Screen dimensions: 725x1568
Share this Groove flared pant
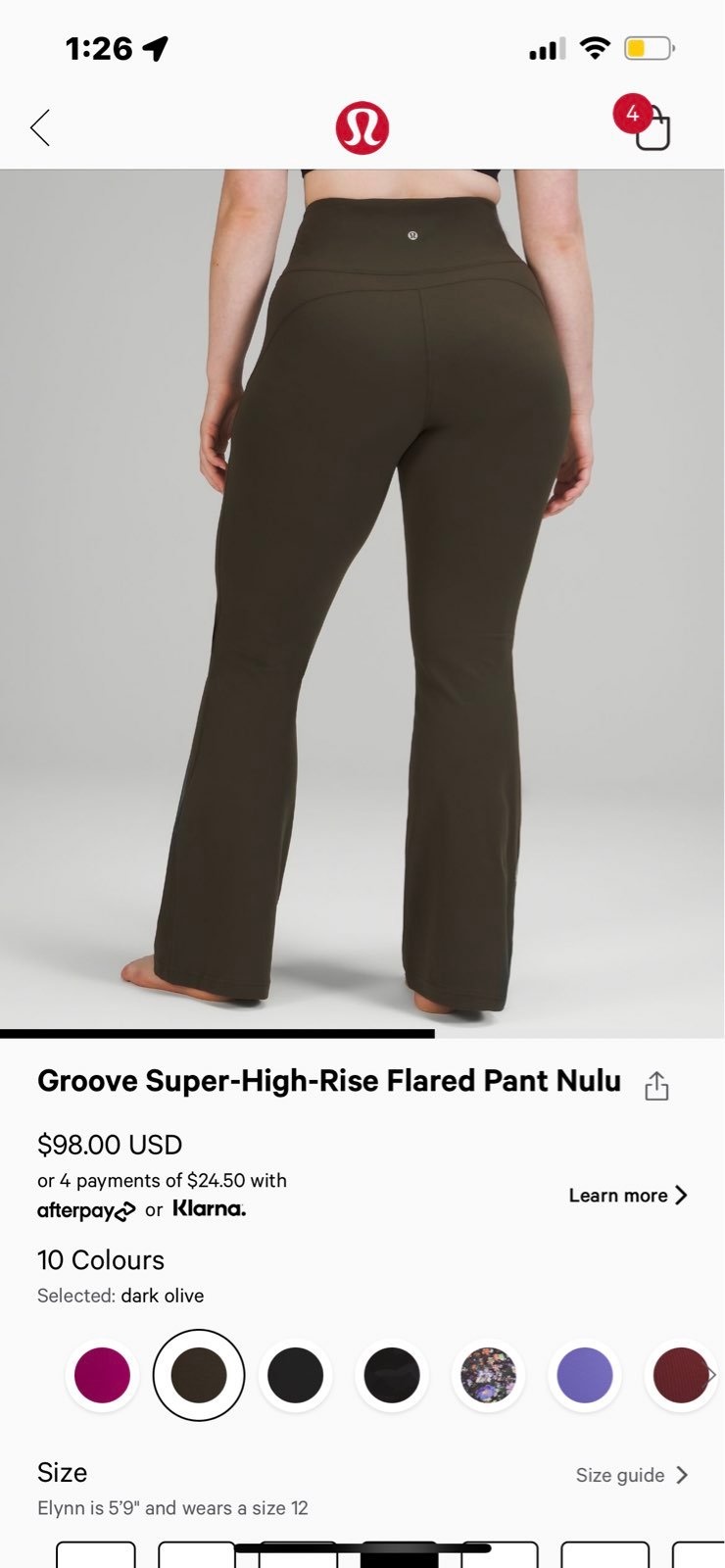656,1086
